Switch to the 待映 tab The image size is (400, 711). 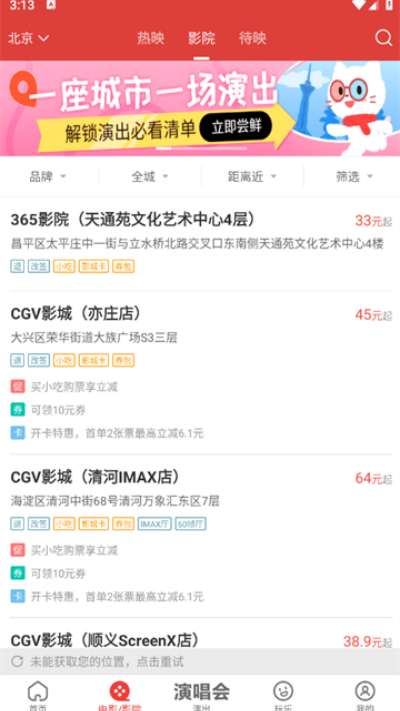point(253,38)
